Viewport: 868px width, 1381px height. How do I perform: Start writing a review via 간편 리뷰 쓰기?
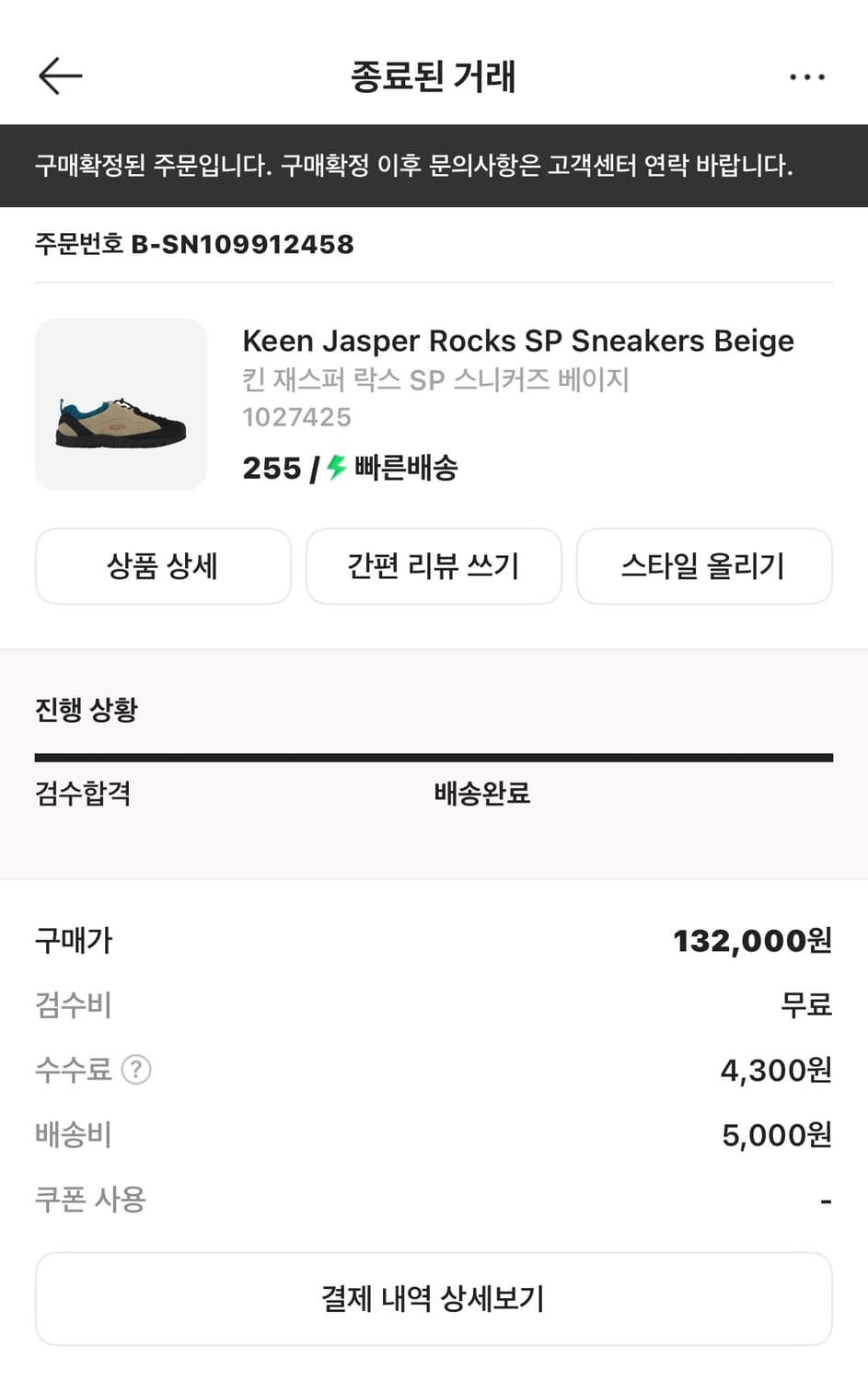(434, 566)
